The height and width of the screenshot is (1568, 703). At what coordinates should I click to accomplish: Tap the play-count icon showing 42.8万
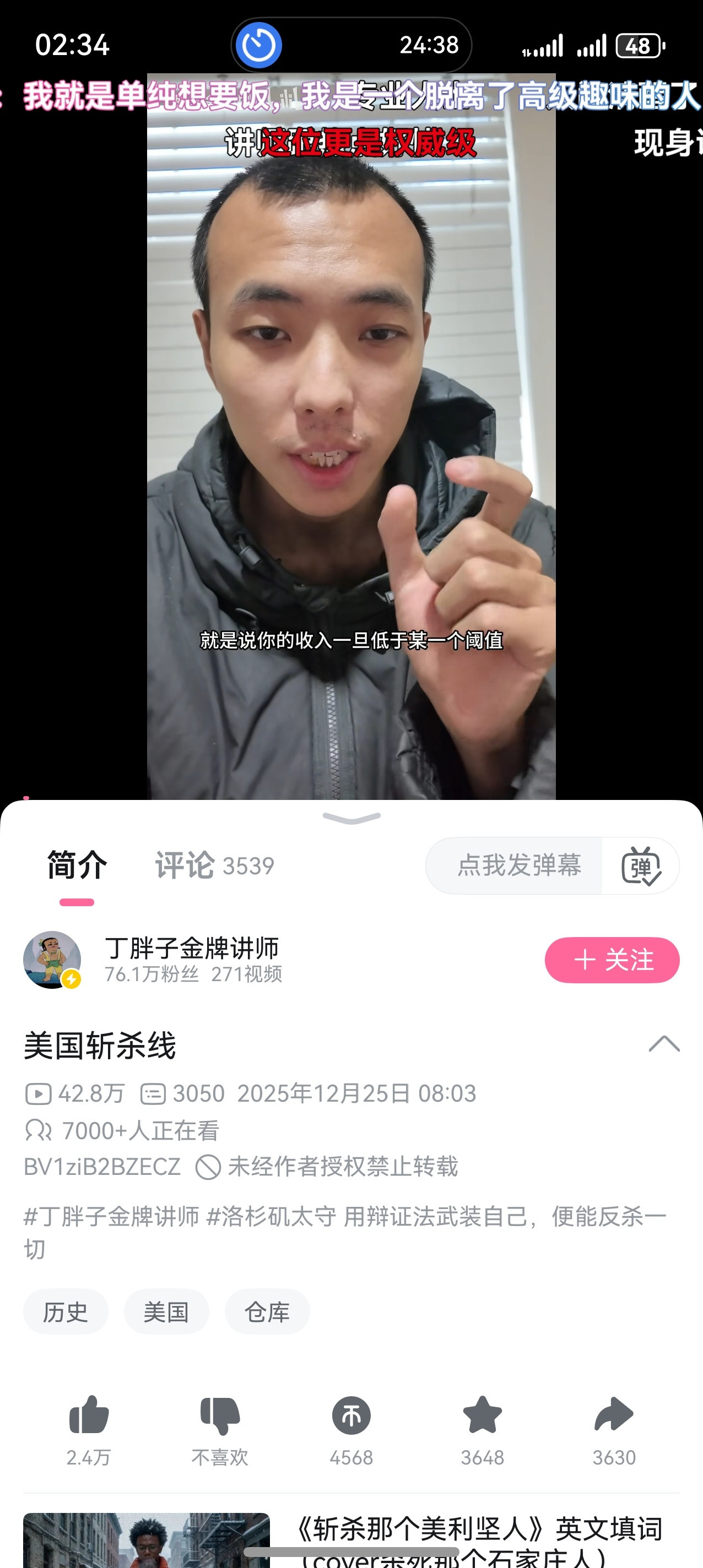point(39,1093)
